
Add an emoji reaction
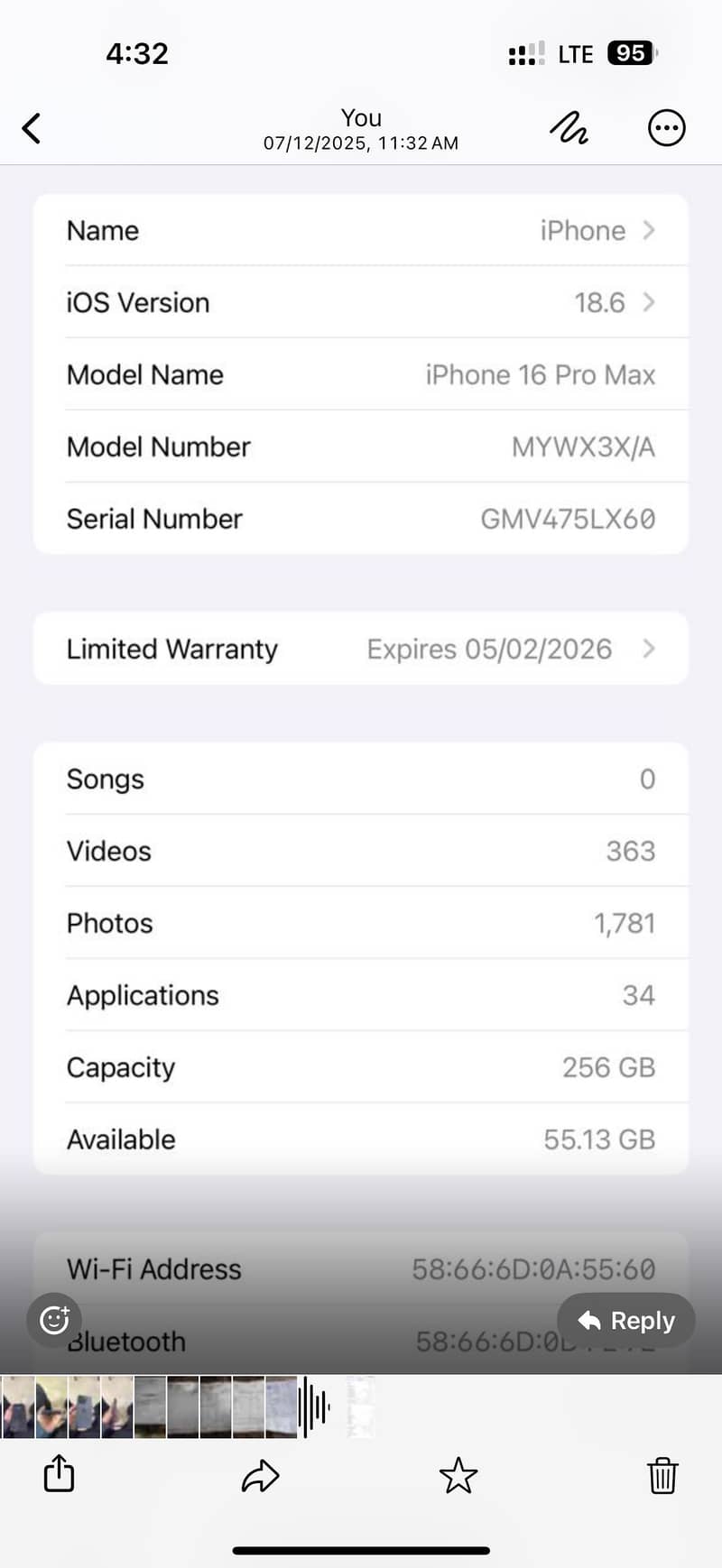click(x=54, y=1320)
